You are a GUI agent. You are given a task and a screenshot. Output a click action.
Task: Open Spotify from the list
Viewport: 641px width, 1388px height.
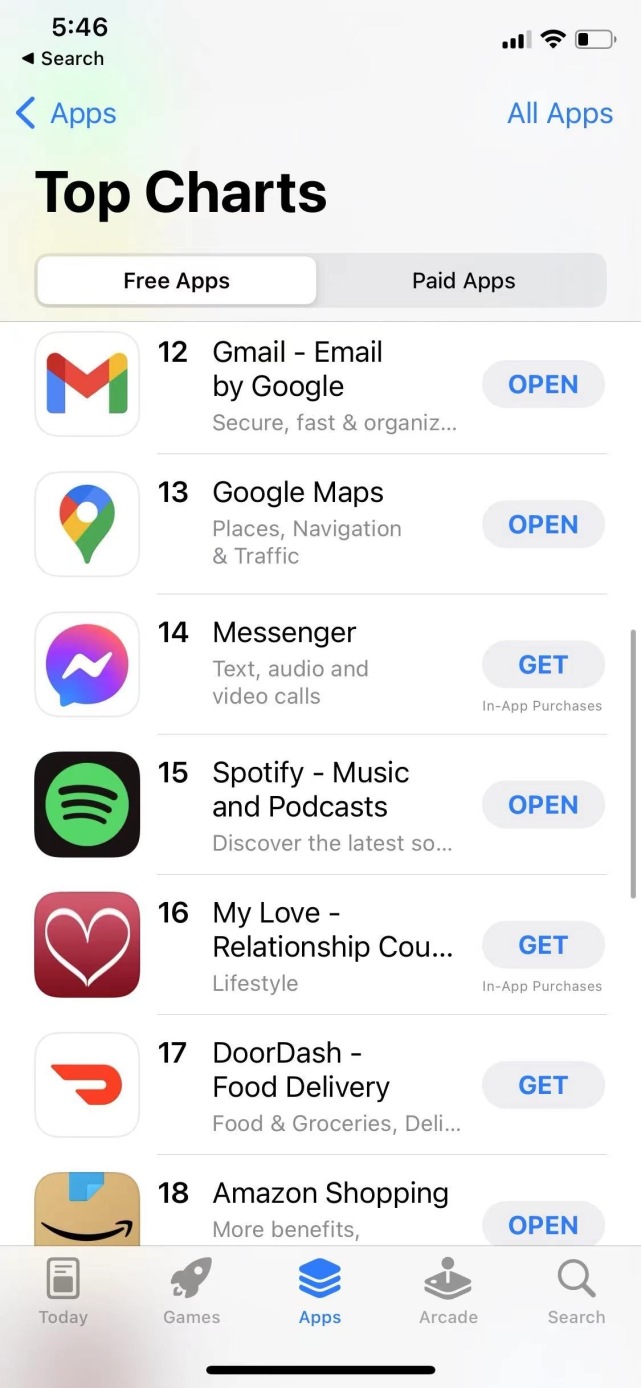point(543,805)
